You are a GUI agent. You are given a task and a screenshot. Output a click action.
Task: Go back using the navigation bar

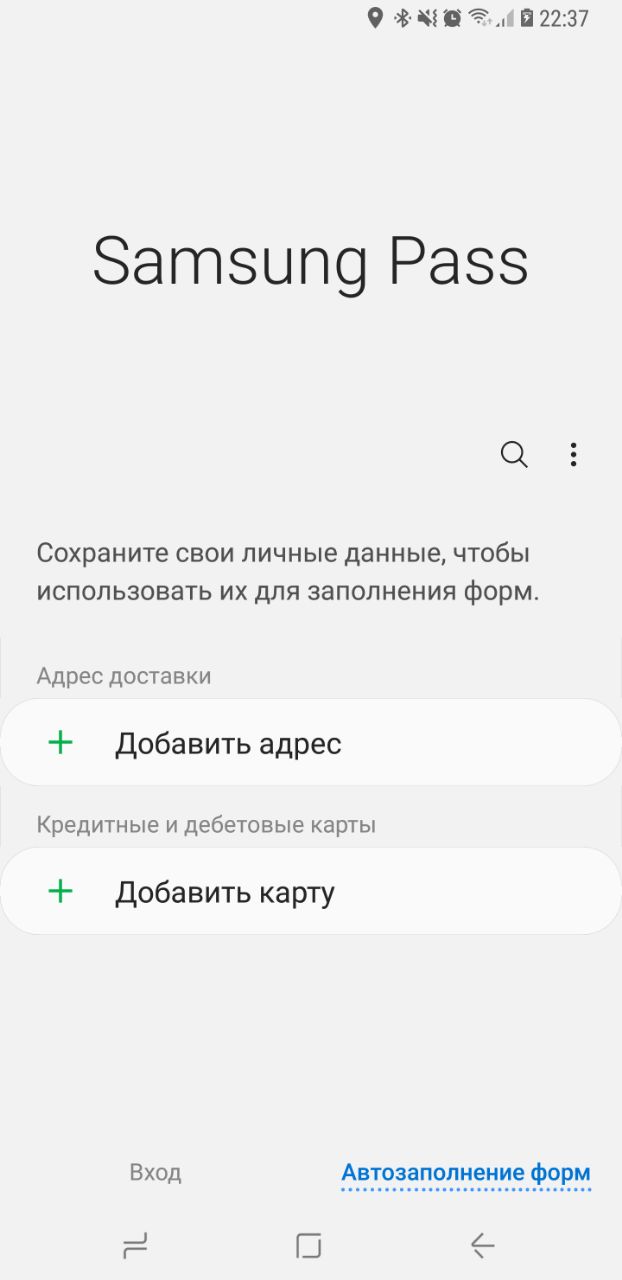(x=482, y=1245)
